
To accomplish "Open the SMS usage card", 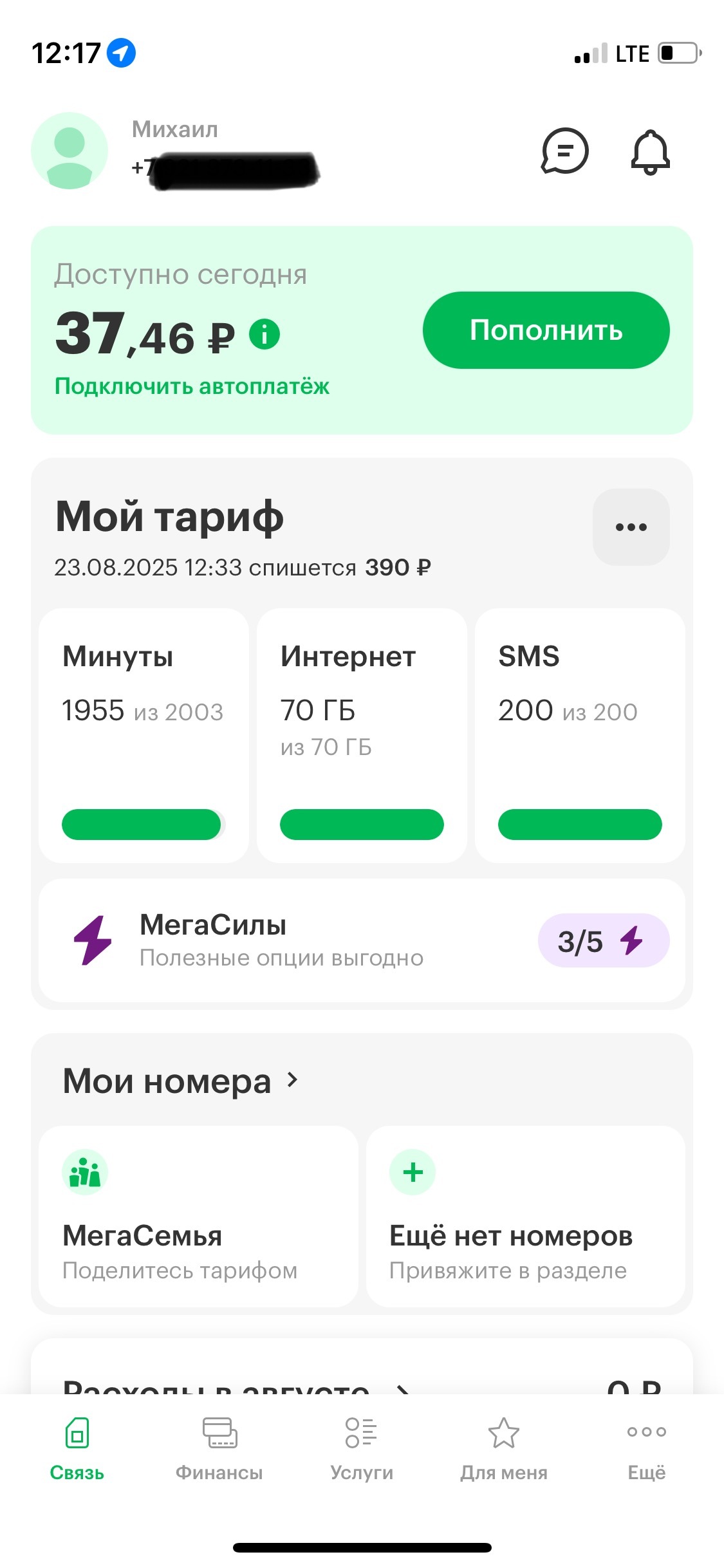I will 580,735.
